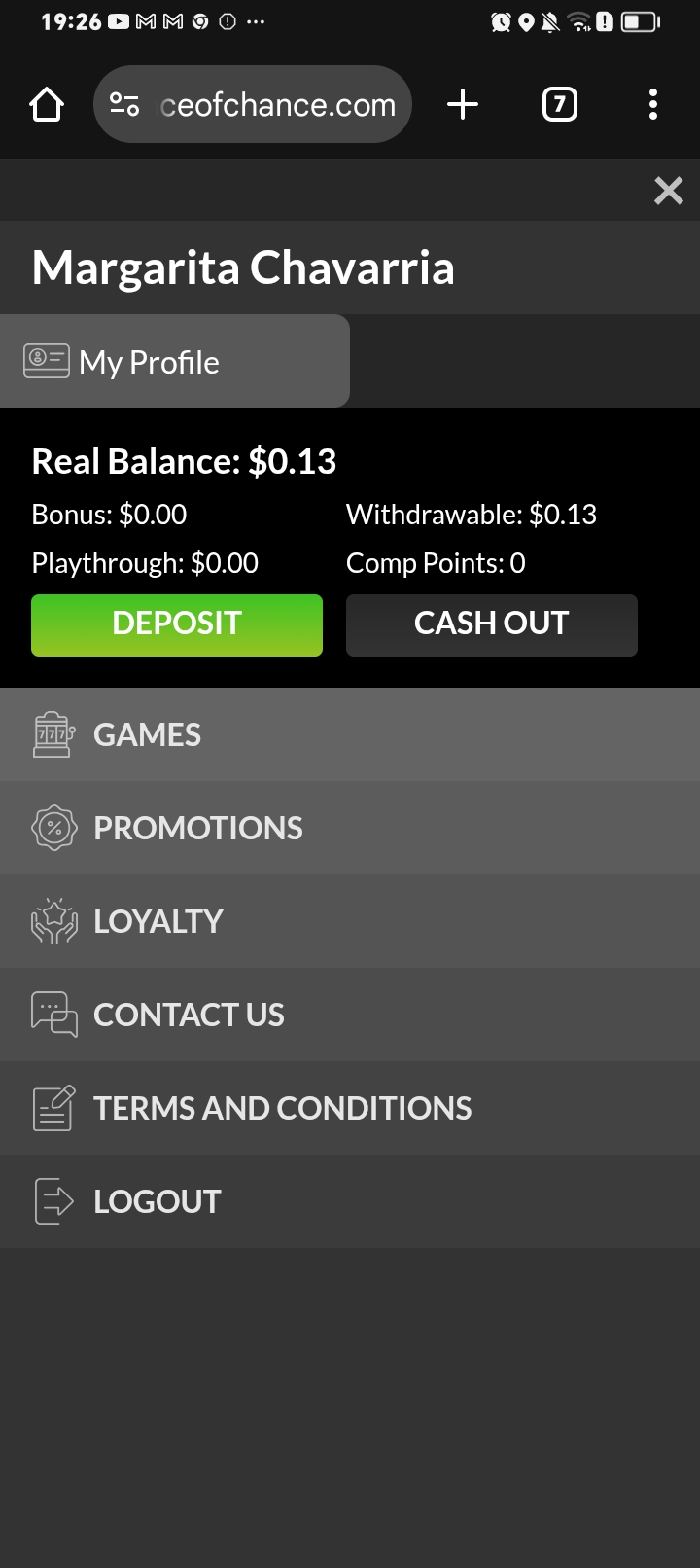
Task: Tap the browser address bar
Action: (x=277, y=104)
